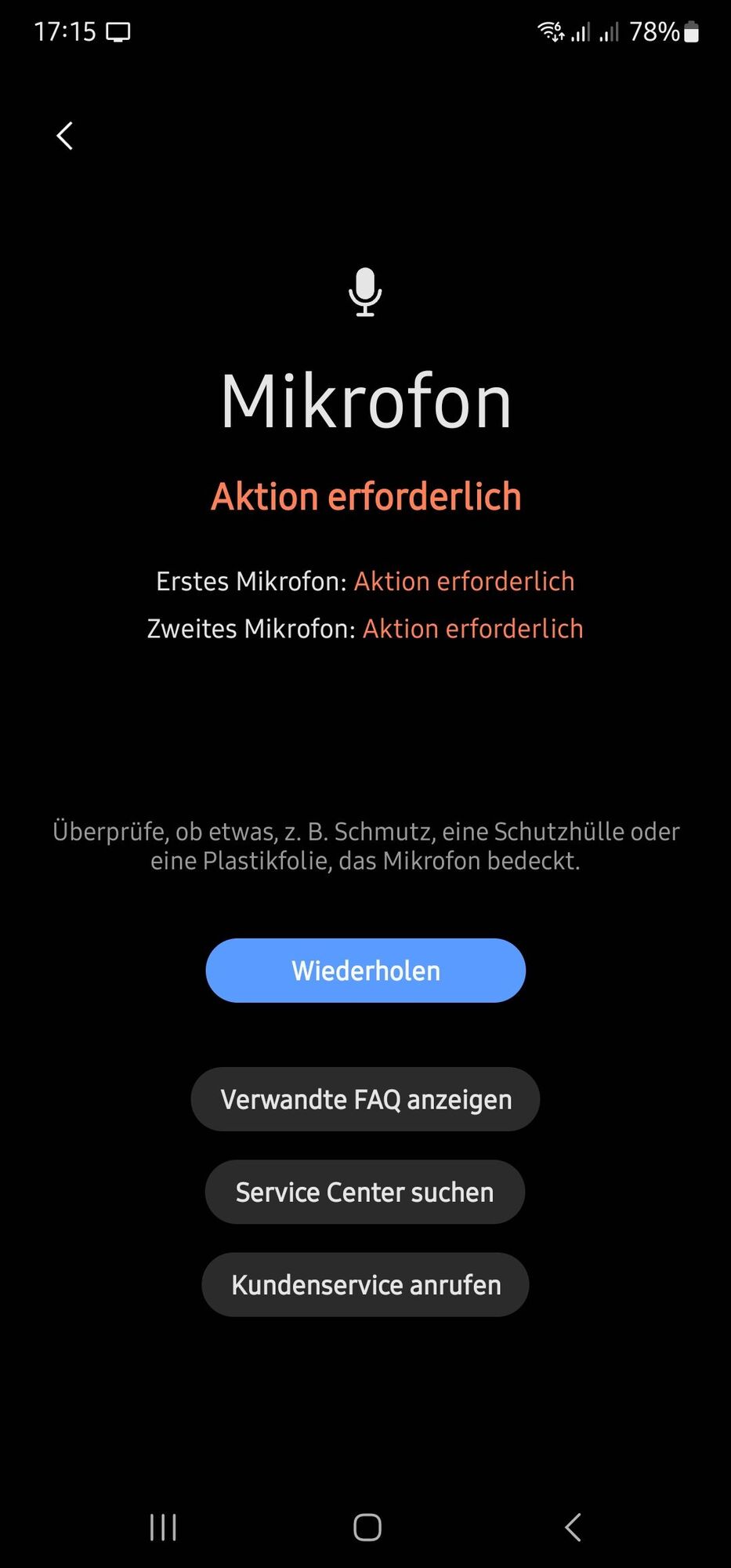The height and width of the screenshot is (1568, 731).
Task: Go to the home screen
Action: pos(367,1527)
